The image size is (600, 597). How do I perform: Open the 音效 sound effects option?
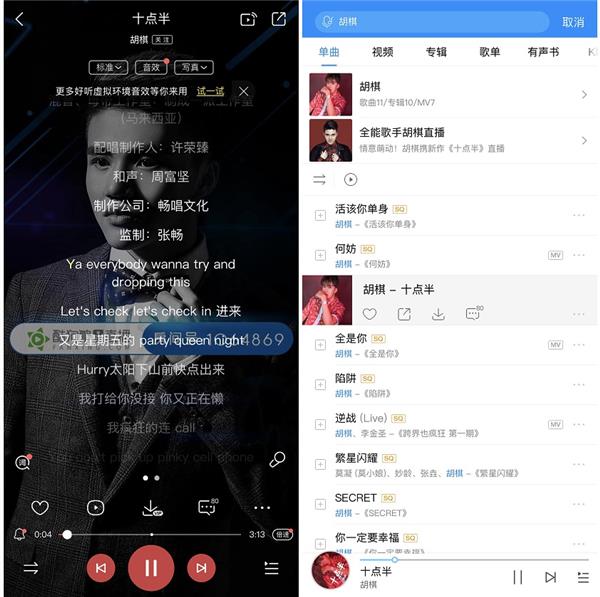(x=151, y=67)
